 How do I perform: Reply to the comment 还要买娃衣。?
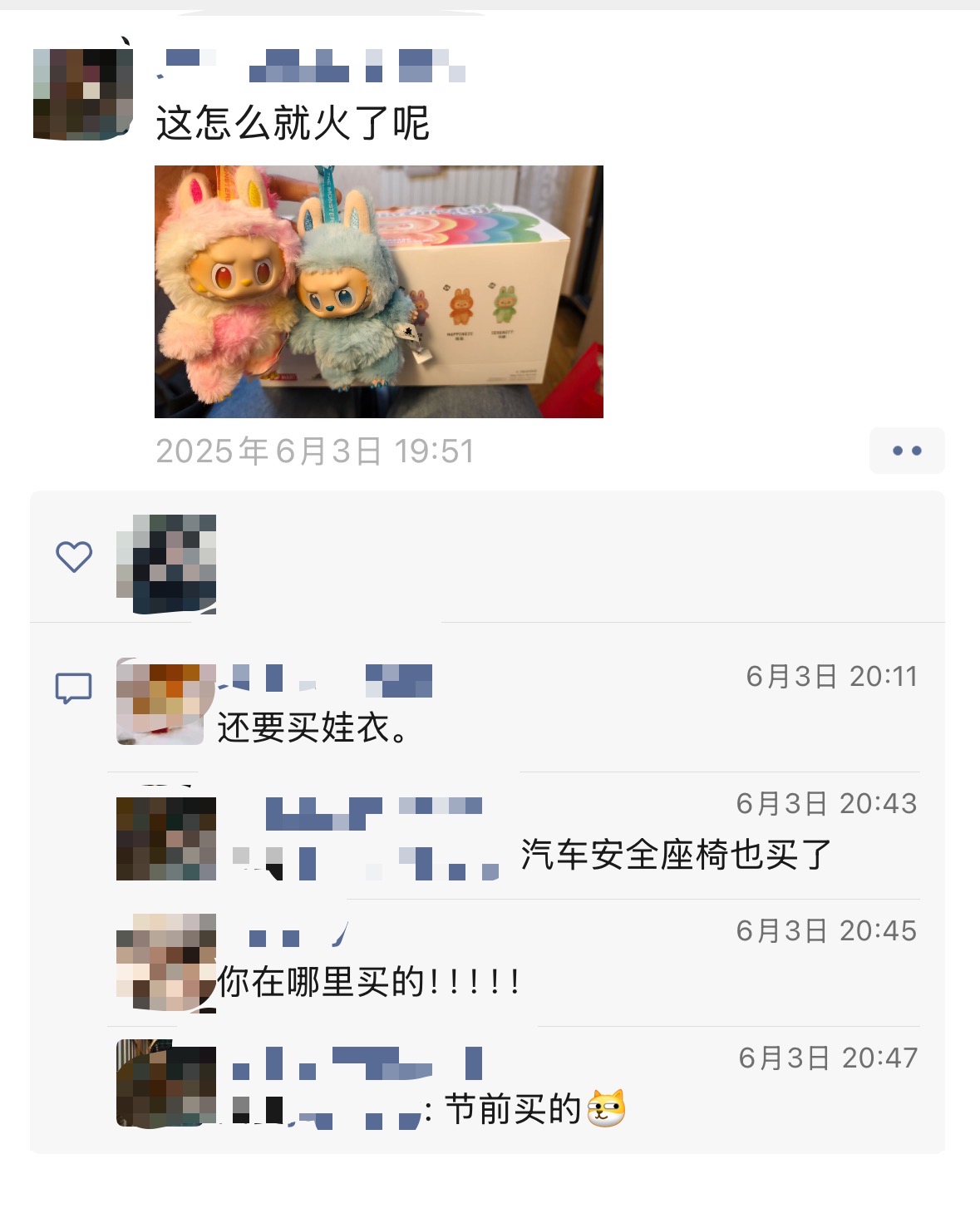pyautogui.click(x=313, y=728)
